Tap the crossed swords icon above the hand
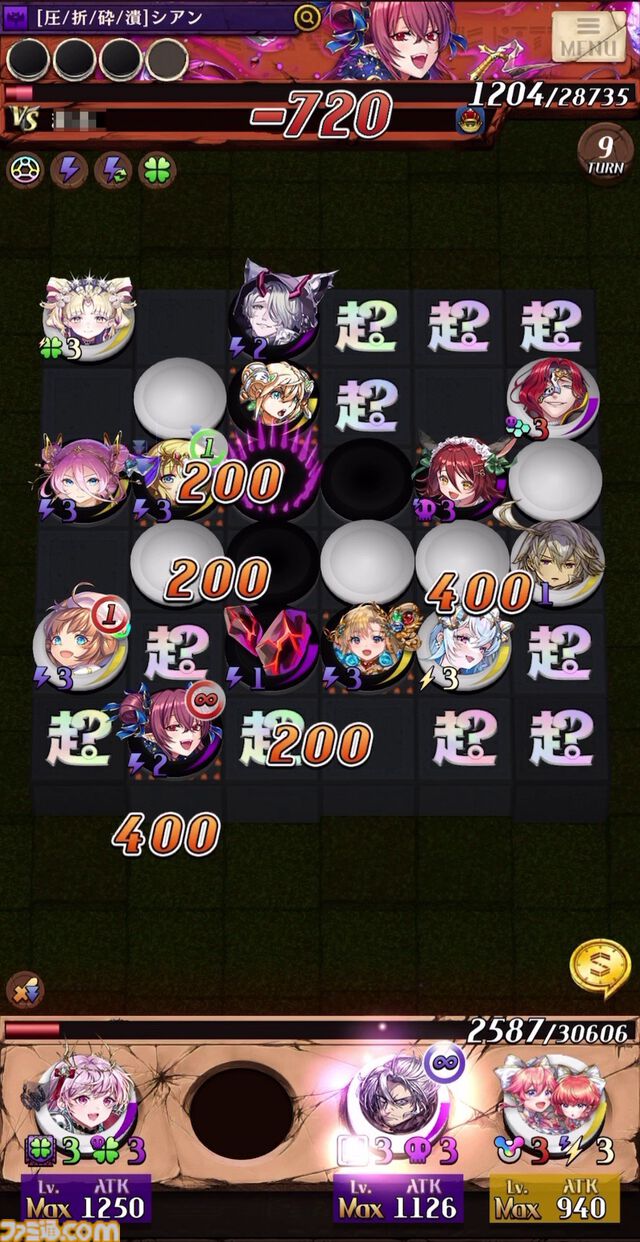 coord(26,990)
